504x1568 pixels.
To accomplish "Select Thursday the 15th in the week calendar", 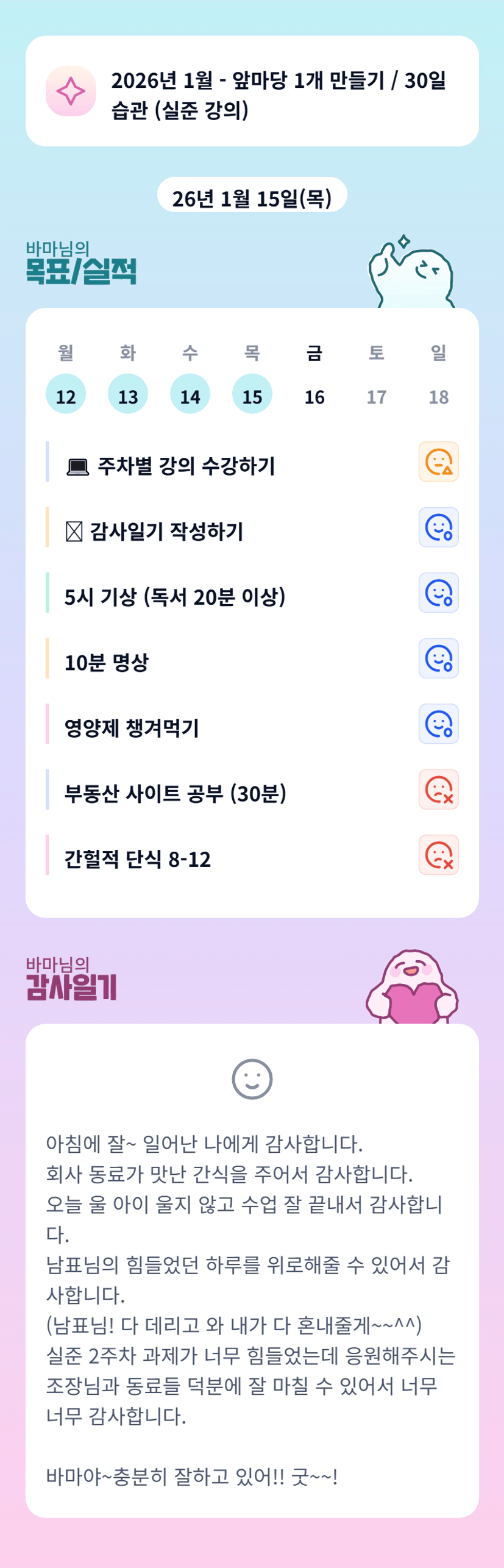I will tap(252, 394).
